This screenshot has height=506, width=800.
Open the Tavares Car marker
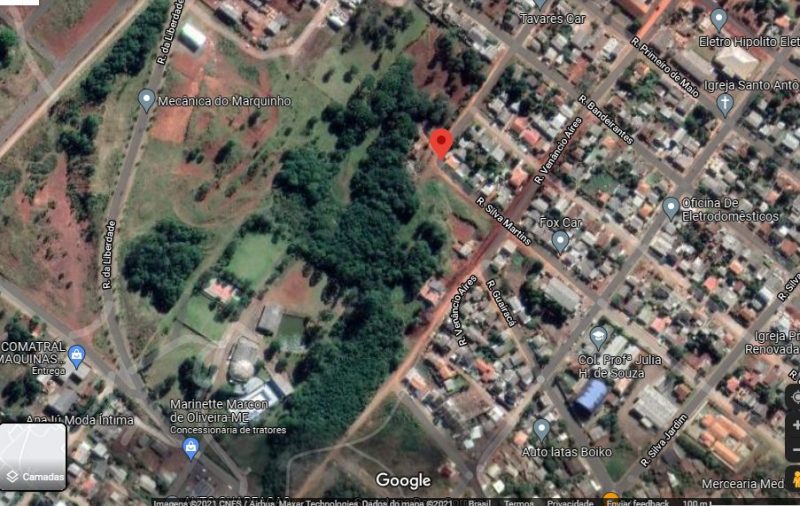coord(541,3)
